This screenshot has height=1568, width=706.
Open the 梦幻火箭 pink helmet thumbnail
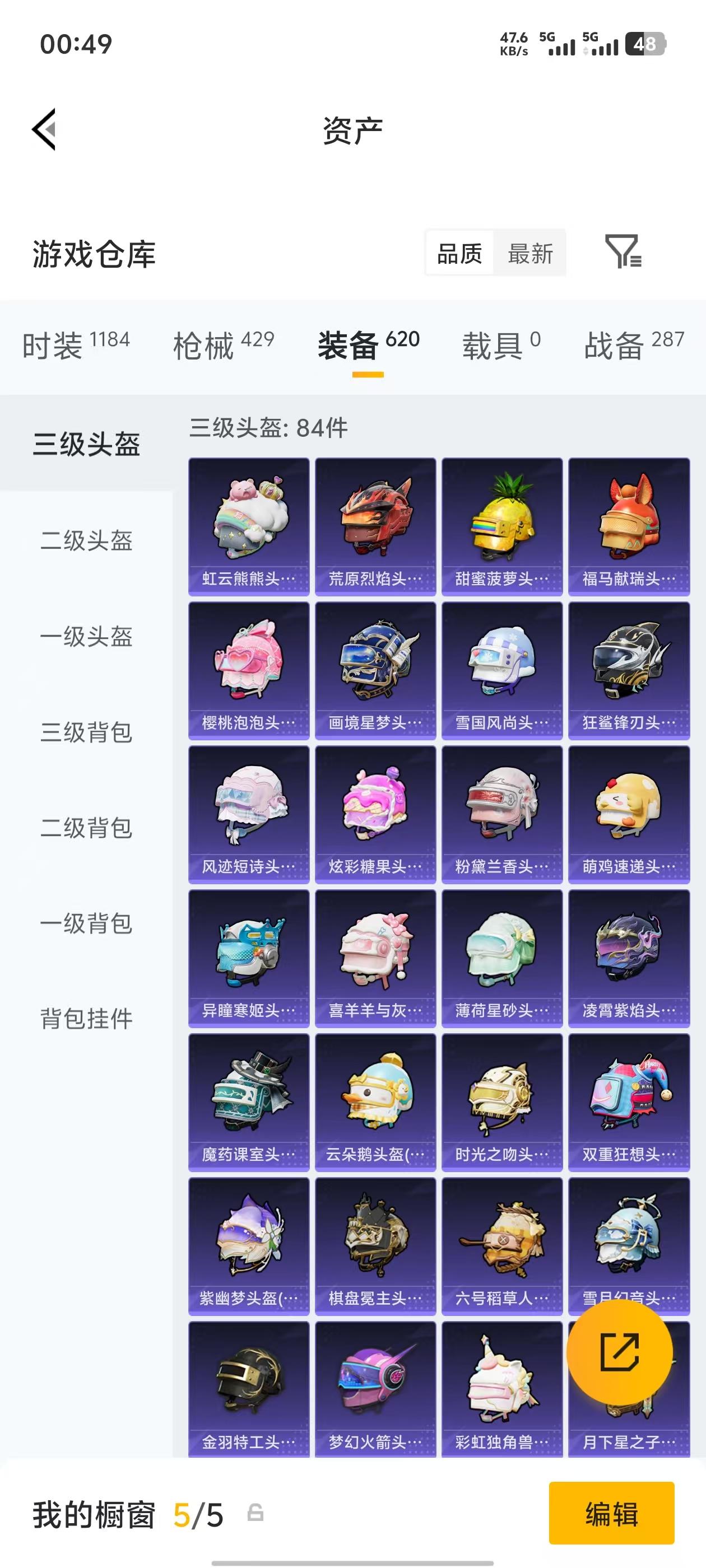pos(376,1391)
